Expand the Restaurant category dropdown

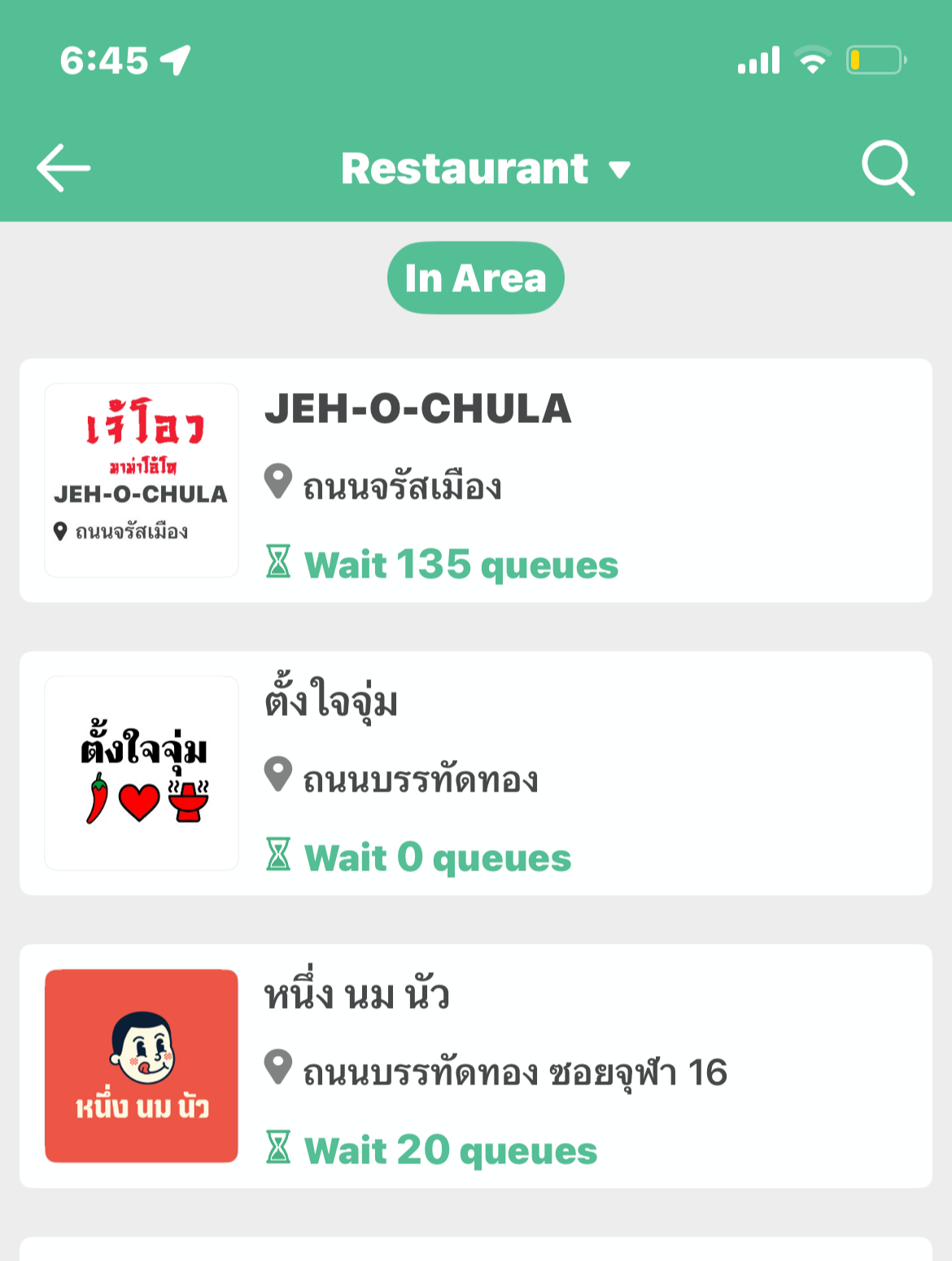coord(486,169)
